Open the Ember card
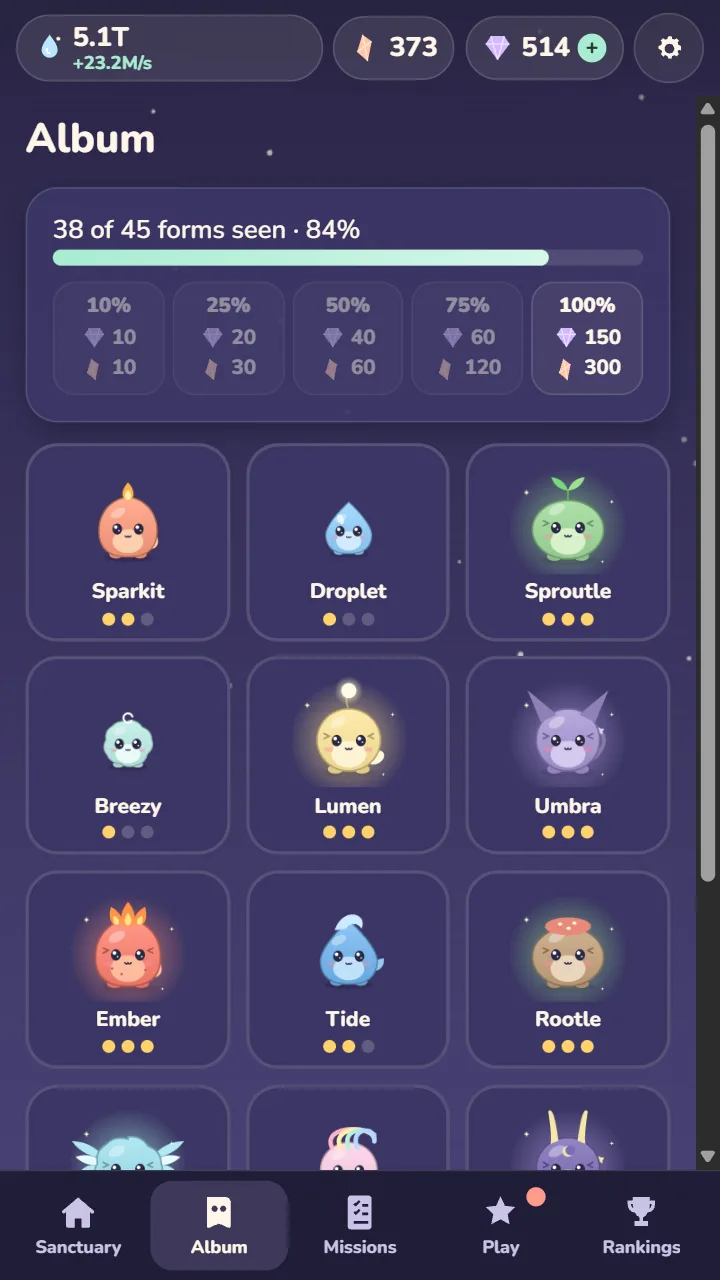 (128, 969)
